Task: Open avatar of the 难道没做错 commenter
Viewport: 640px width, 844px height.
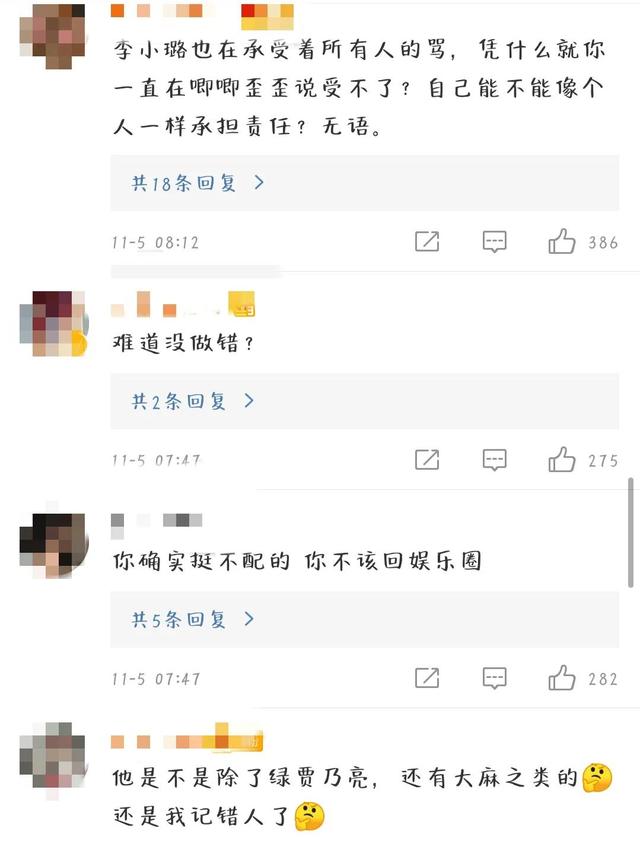Action: coord(52,324)
